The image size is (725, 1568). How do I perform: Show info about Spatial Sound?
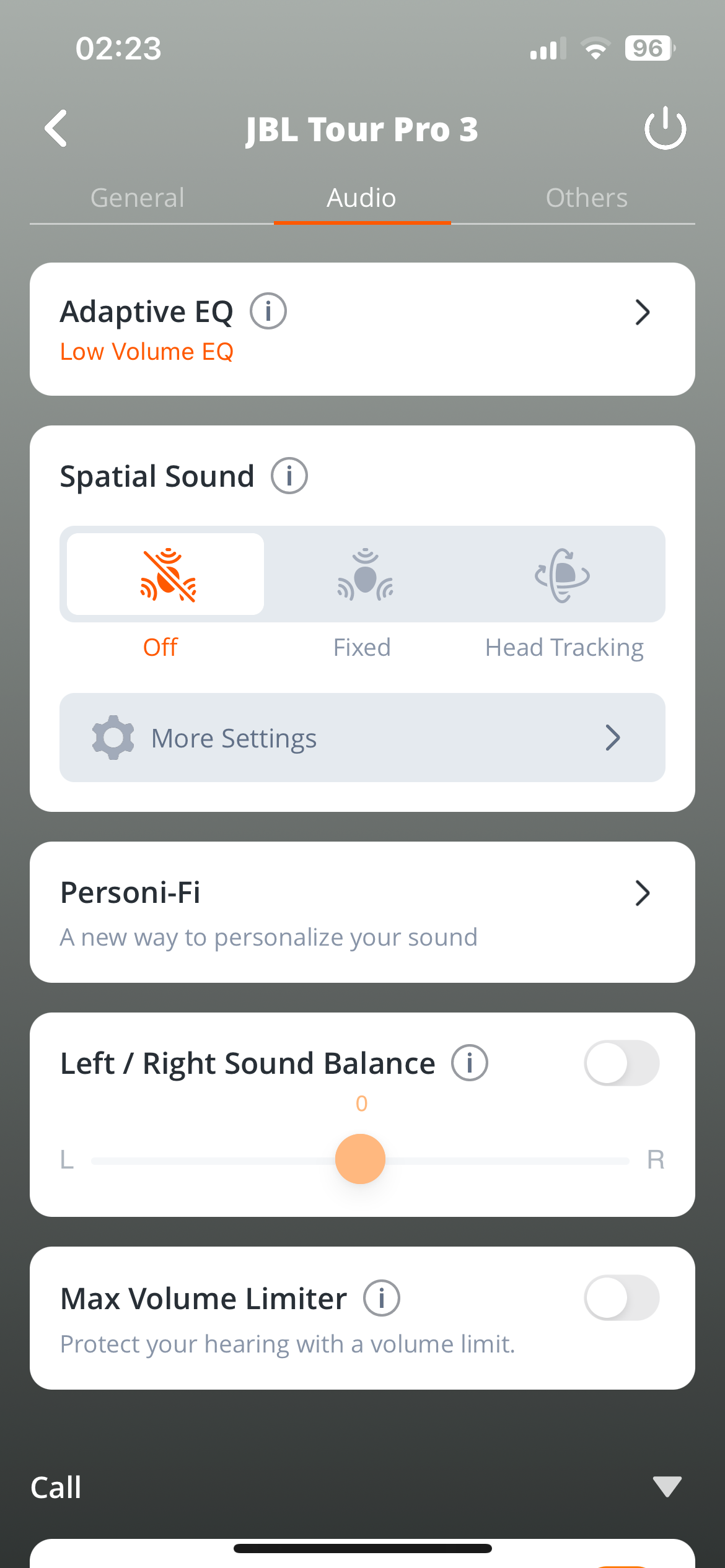click(289, 476)
